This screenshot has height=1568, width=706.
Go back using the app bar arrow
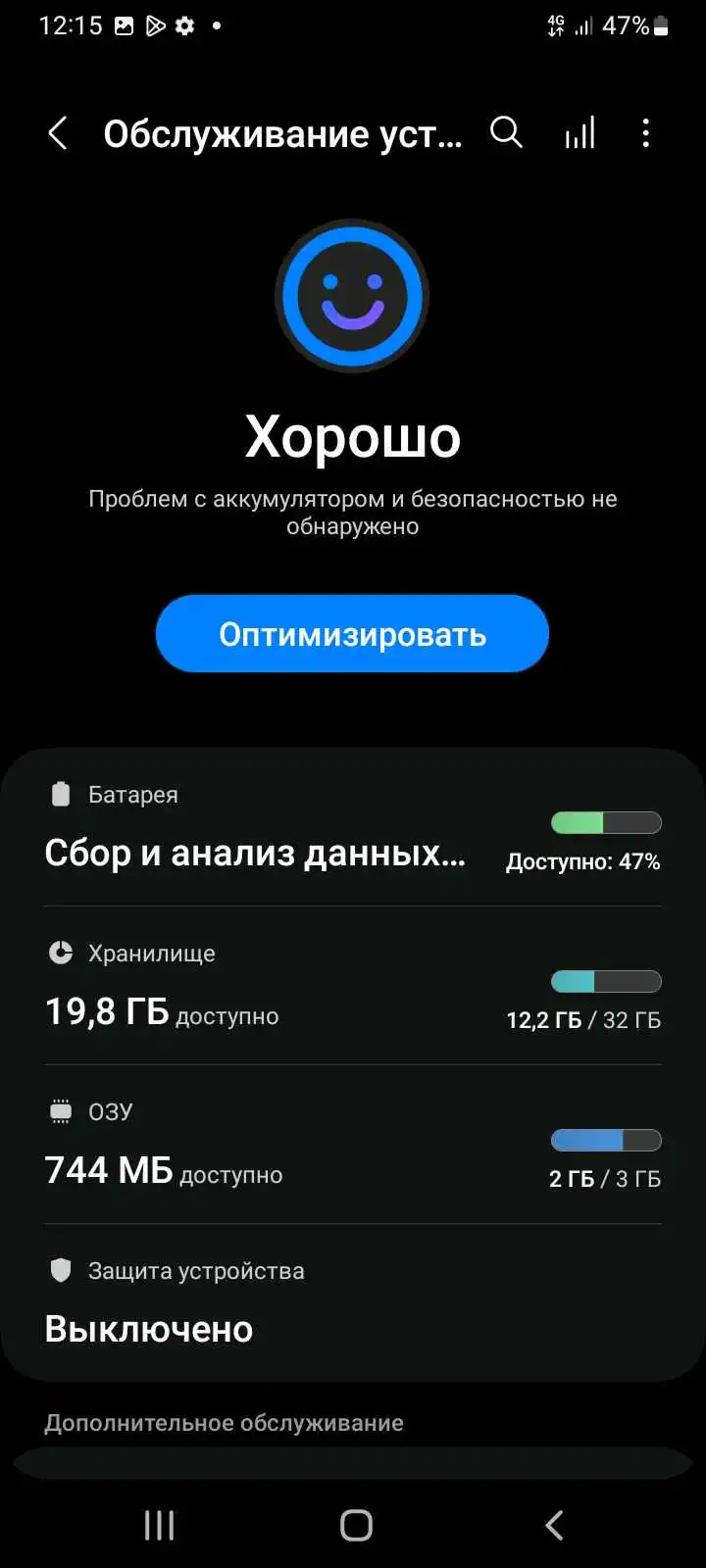(x=58, y=133)
